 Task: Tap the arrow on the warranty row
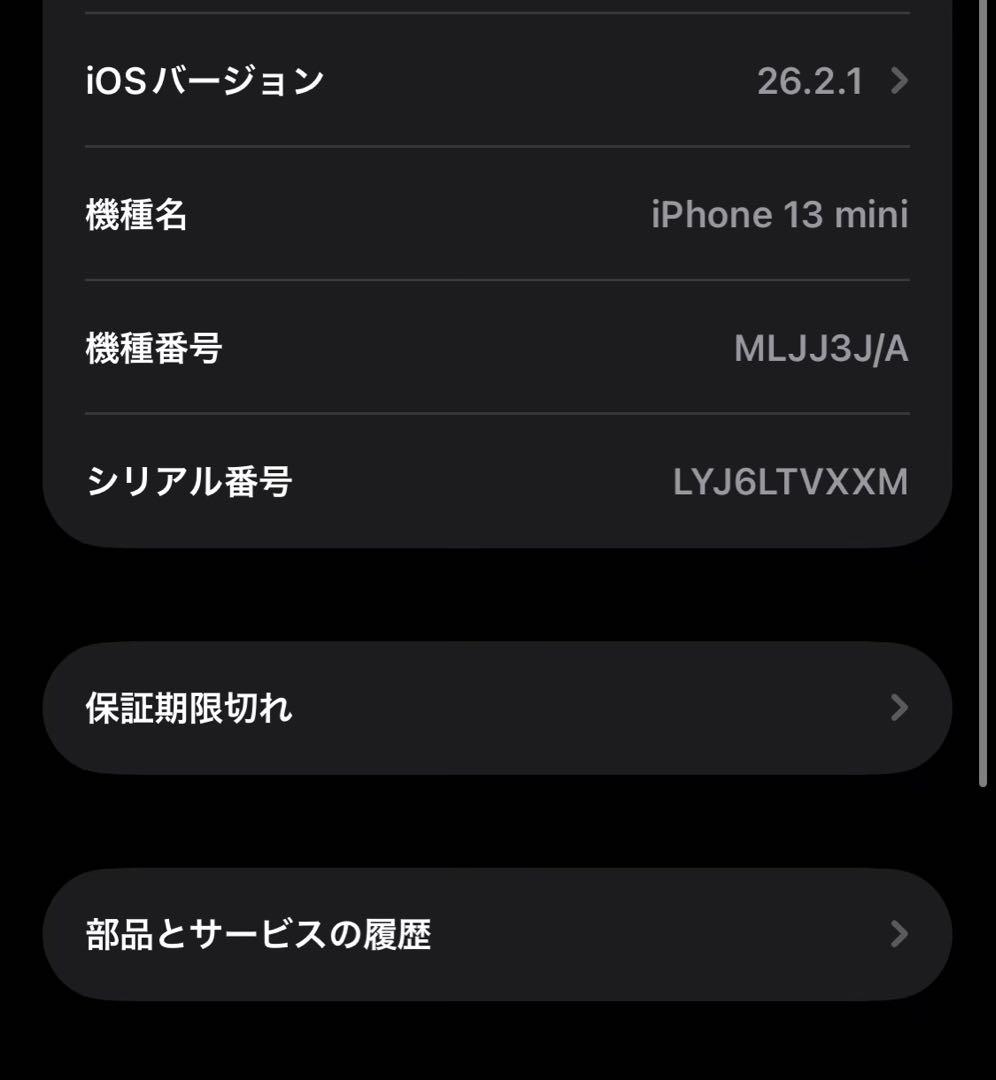899,706
